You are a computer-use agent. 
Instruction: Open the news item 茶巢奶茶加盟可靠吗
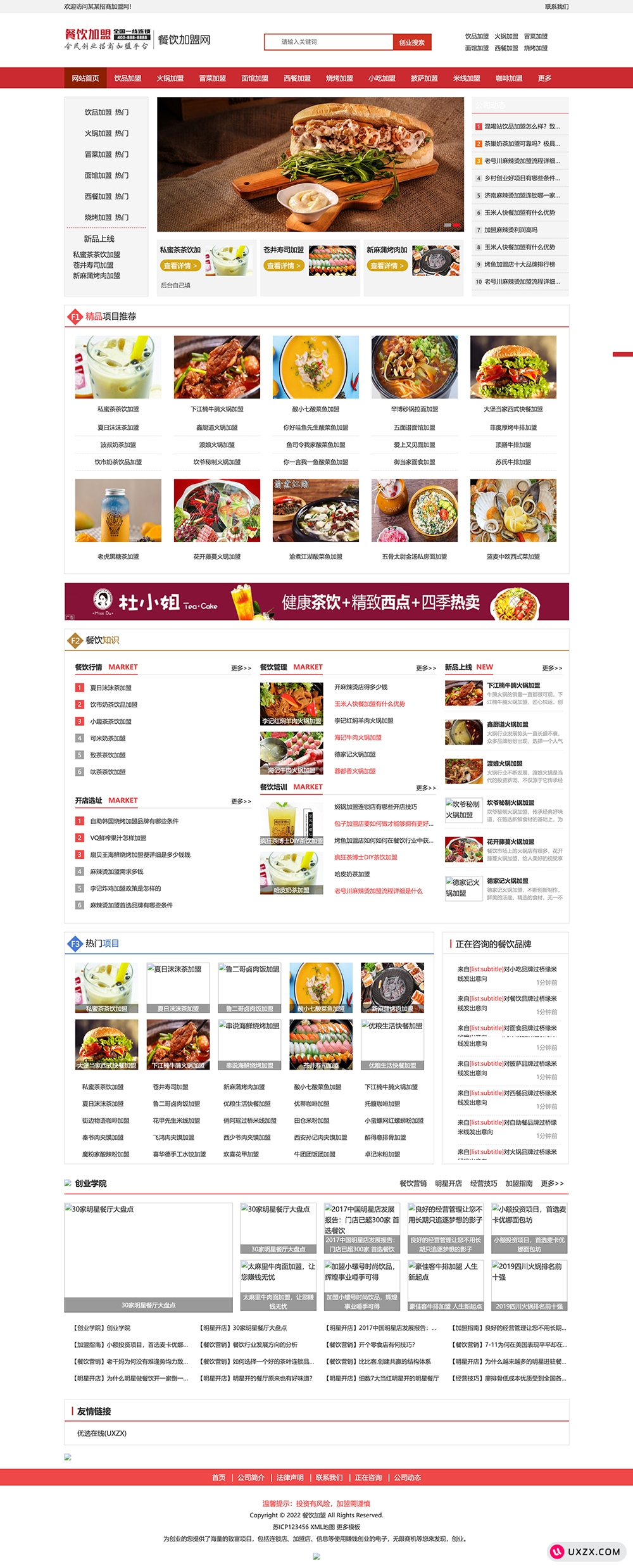point(522,144)
